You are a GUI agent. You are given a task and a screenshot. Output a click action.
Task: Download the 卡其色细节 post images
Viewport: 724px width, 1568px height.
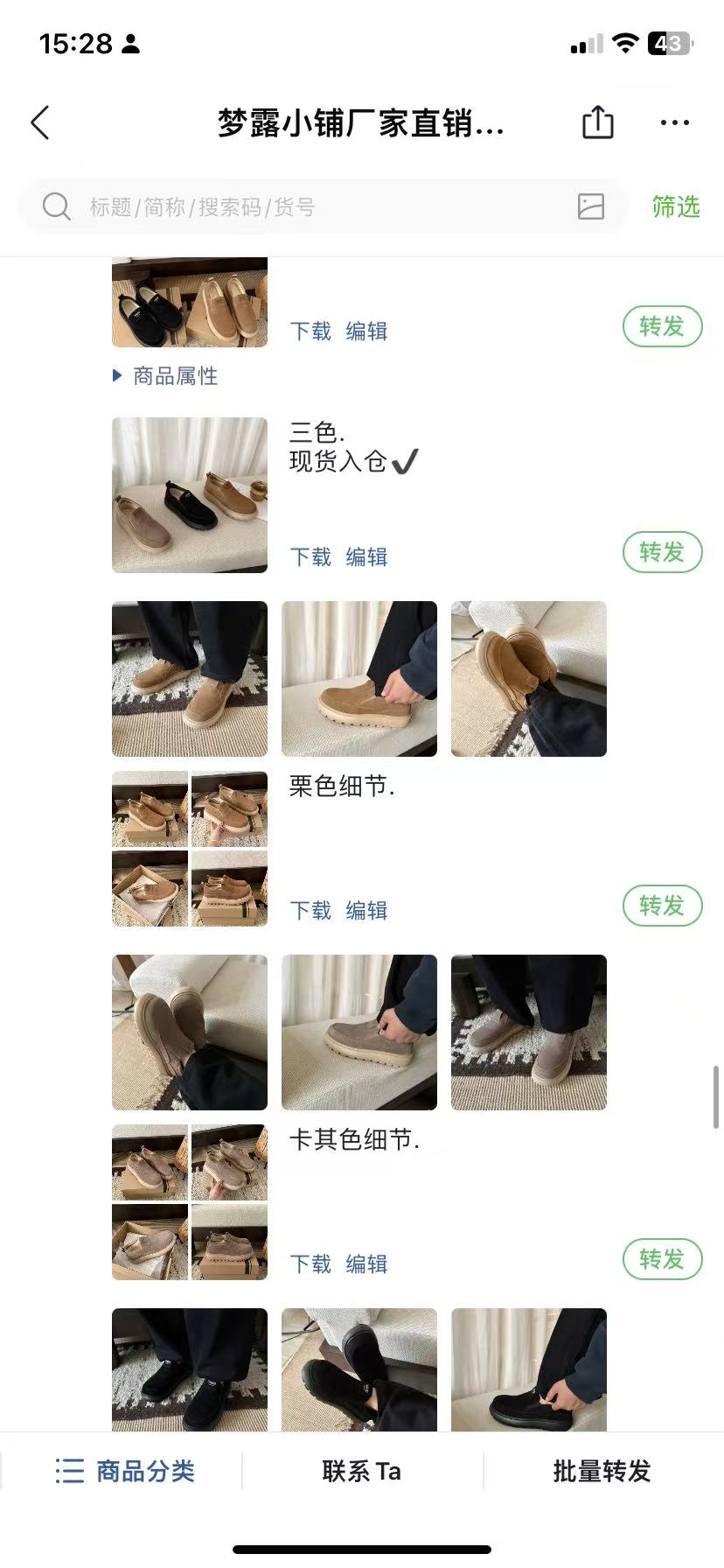tap(310, 1263)
